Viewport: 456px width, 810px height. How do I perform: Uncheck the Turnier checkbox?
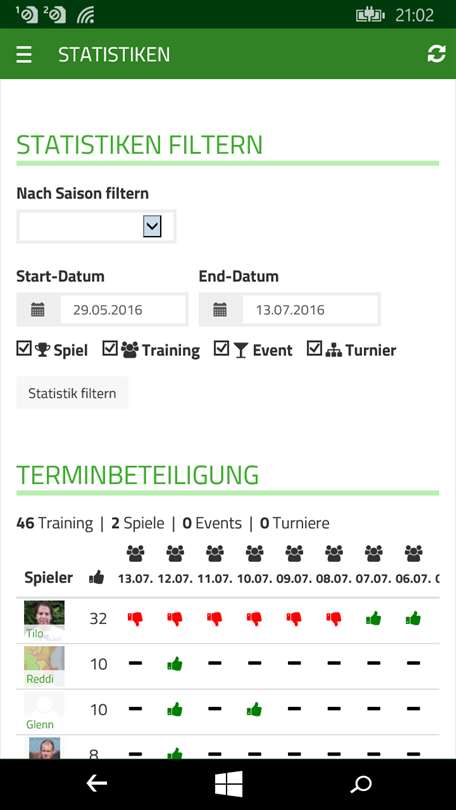coord(315,349)
